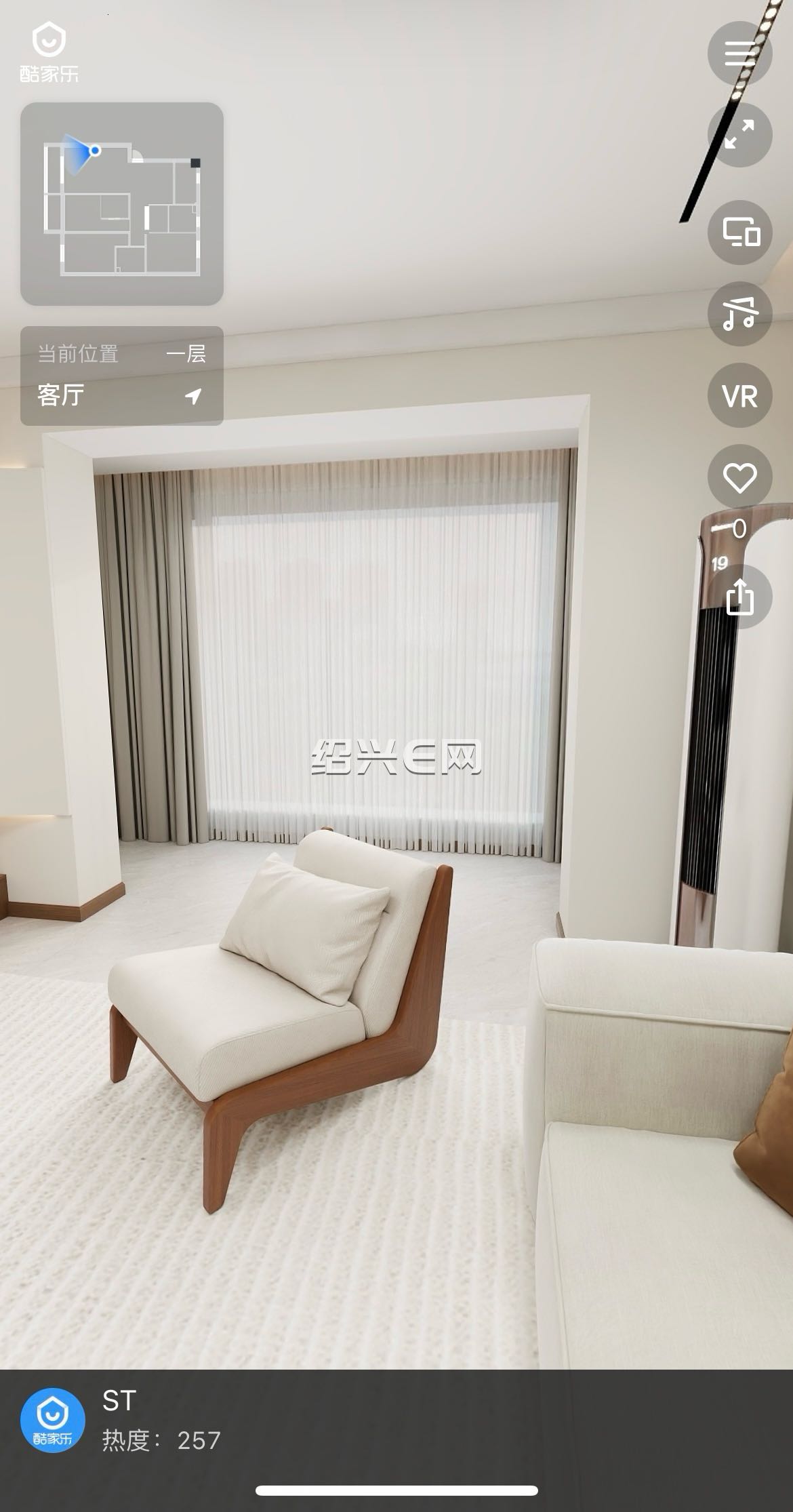Switch to VR mode

[739, 395]
